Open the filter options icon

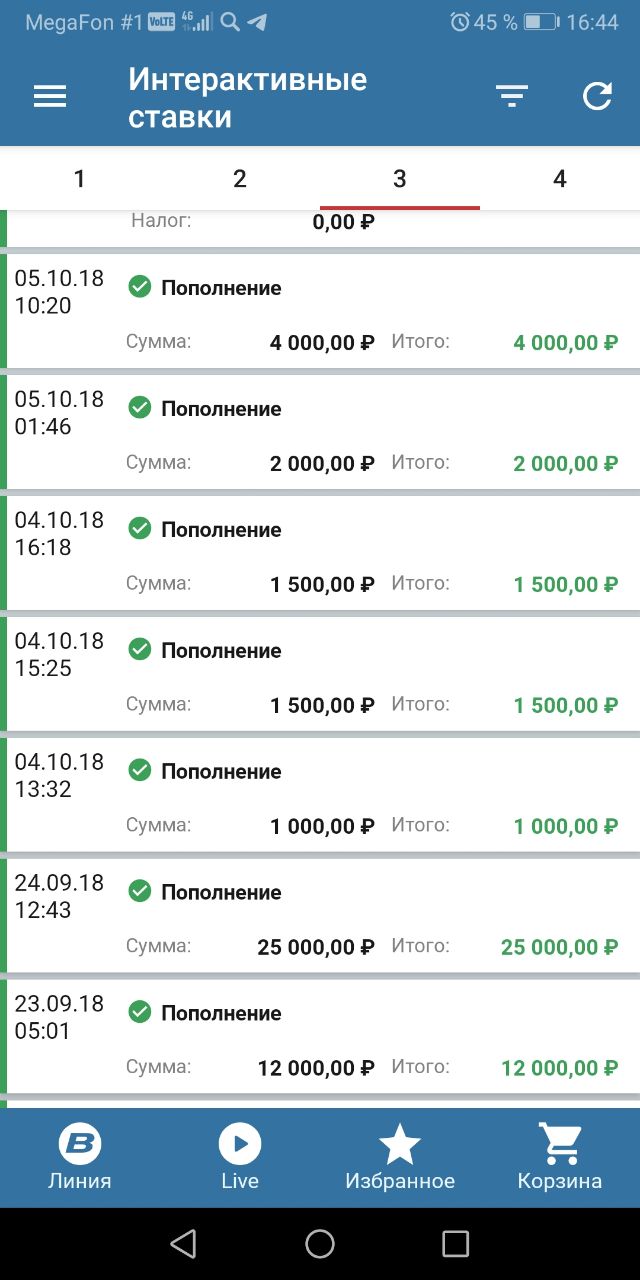(x=512, y=96)
